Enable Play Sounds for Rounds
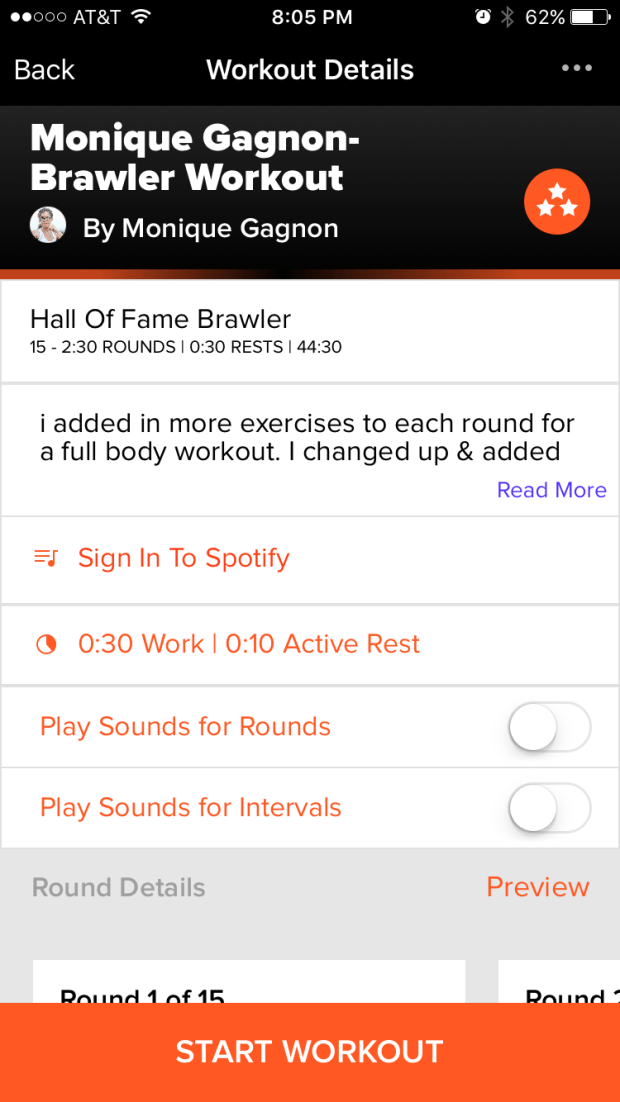 [549, 727]
